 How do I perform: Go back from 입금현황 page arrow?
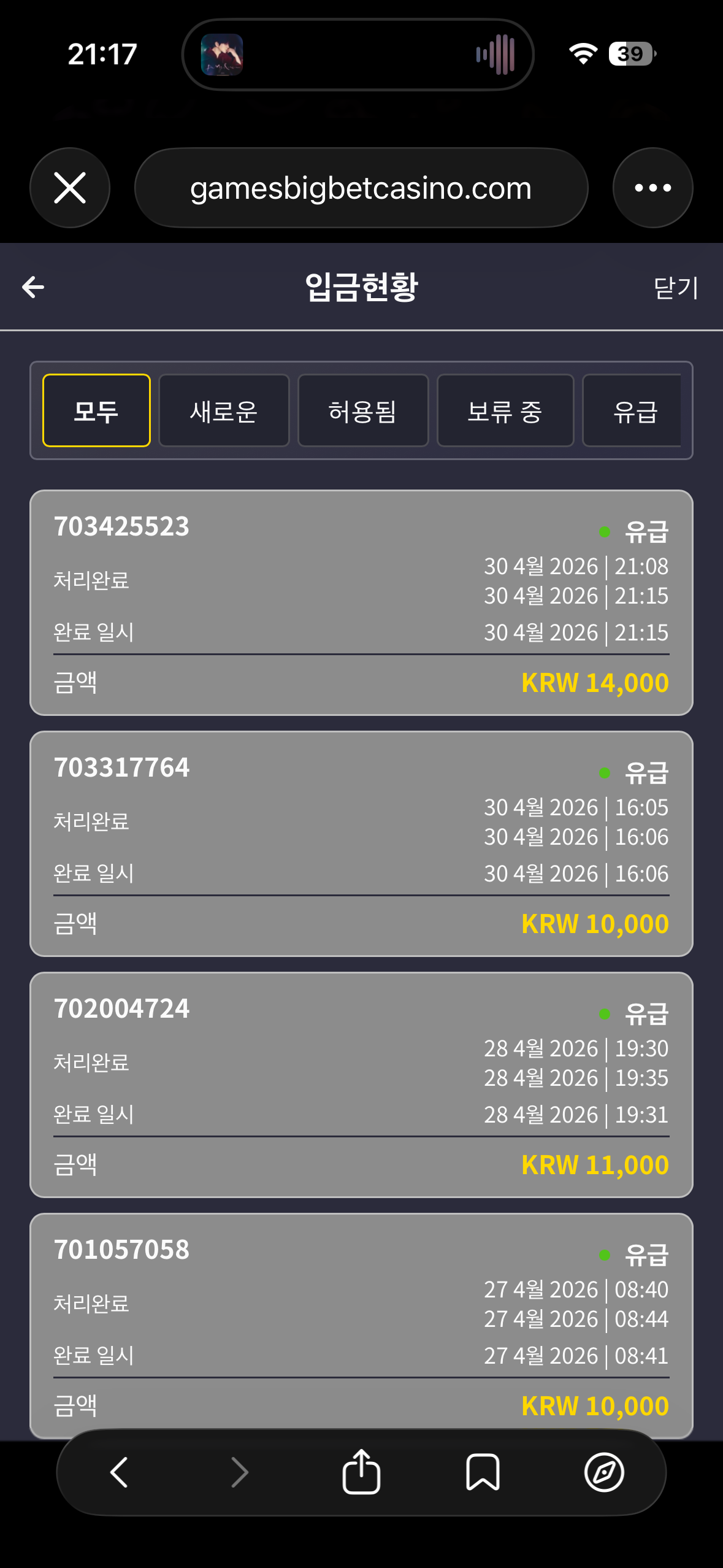tap(33, 287)
